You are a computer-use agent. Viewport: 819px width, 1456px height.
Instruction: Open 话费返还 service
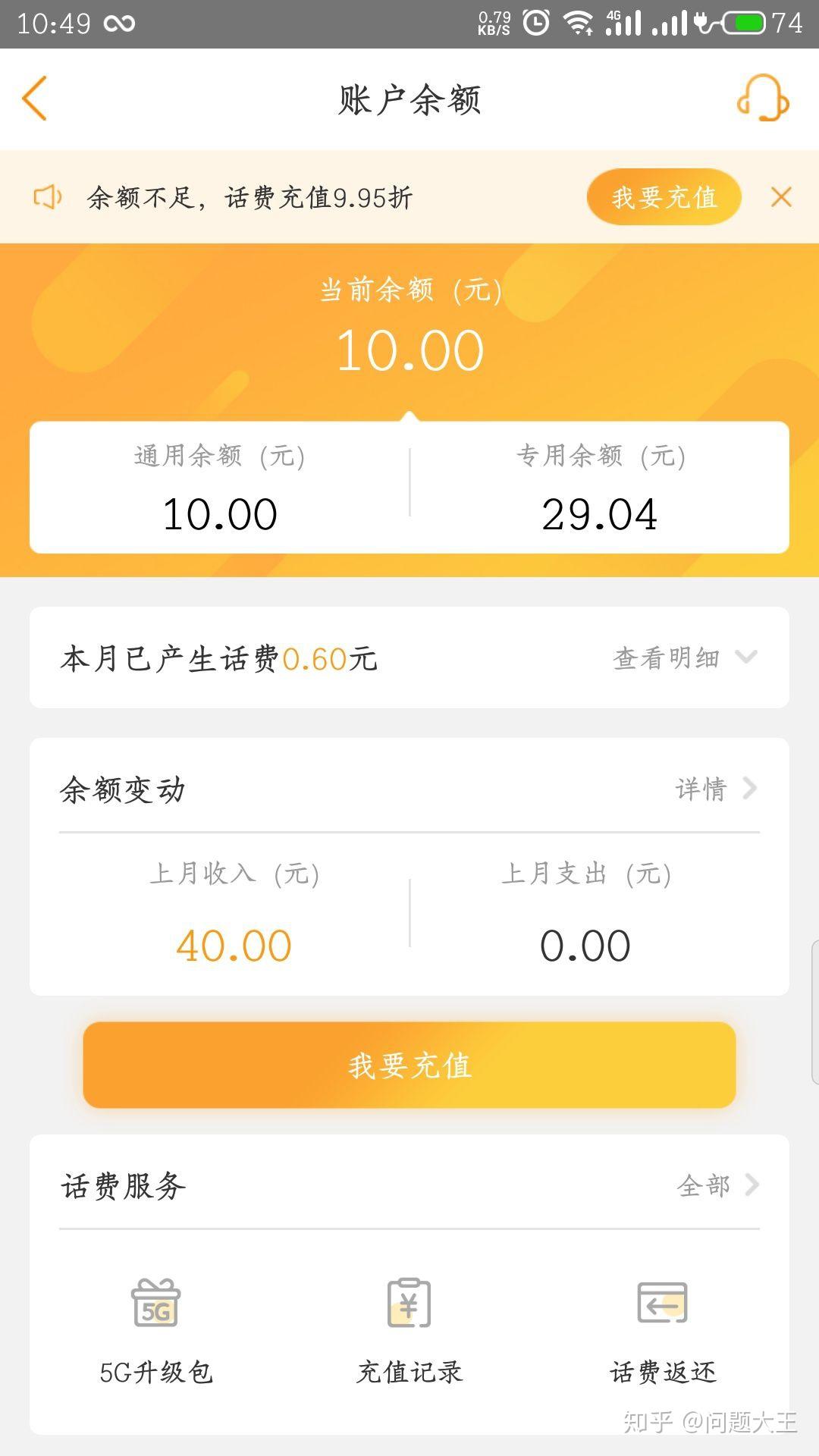click(x=663, y=1327)
